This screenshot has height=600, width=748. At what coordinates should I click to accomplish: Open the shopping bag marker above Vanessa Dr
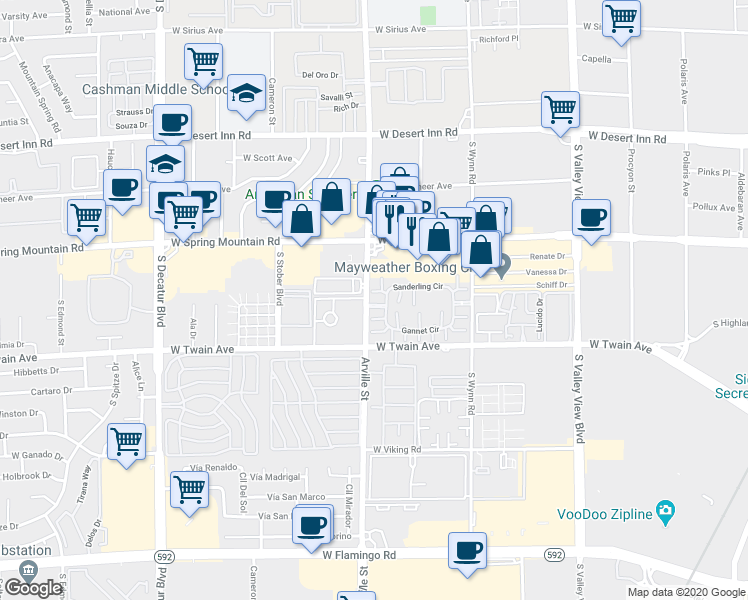pyautogui.click(x=480, y=251)
